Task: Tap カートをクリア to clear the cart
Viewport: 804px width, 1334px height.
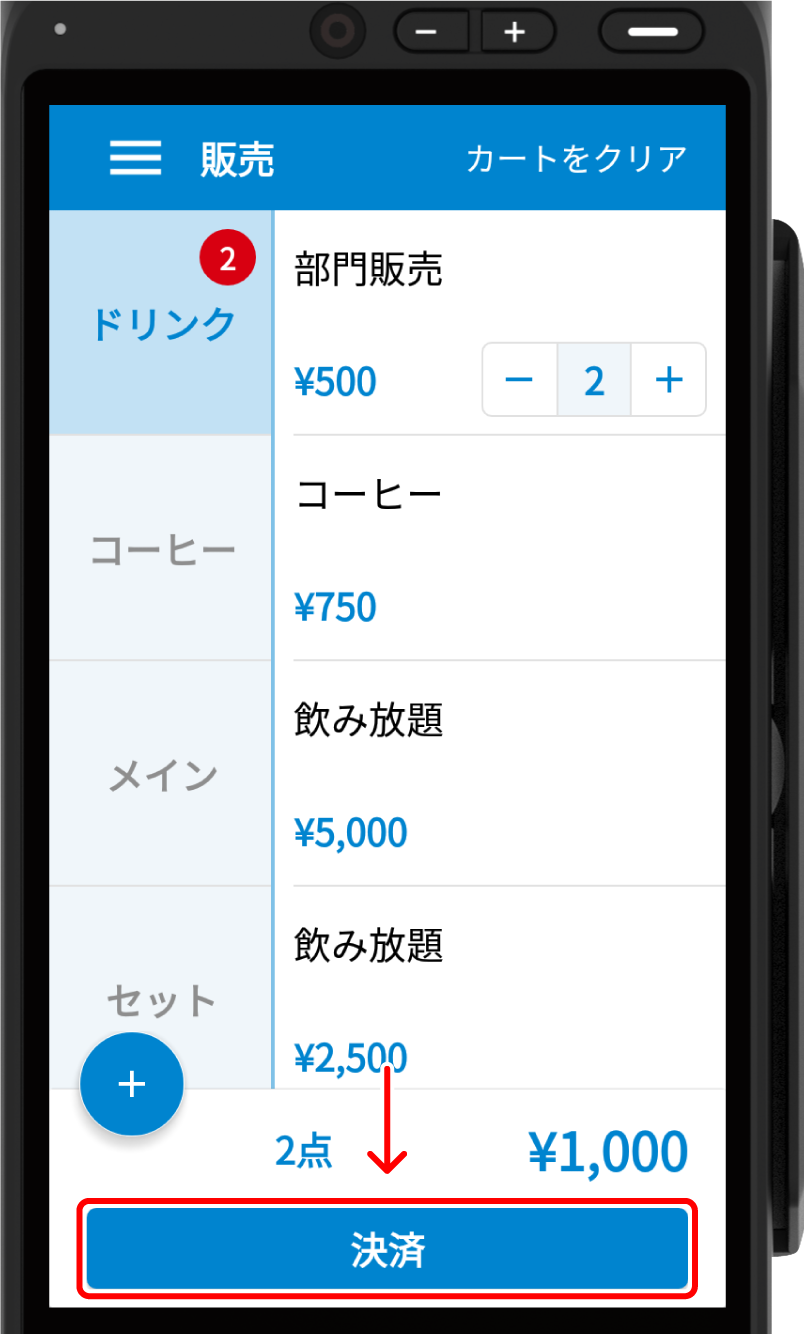Action: tap(576, 159)
